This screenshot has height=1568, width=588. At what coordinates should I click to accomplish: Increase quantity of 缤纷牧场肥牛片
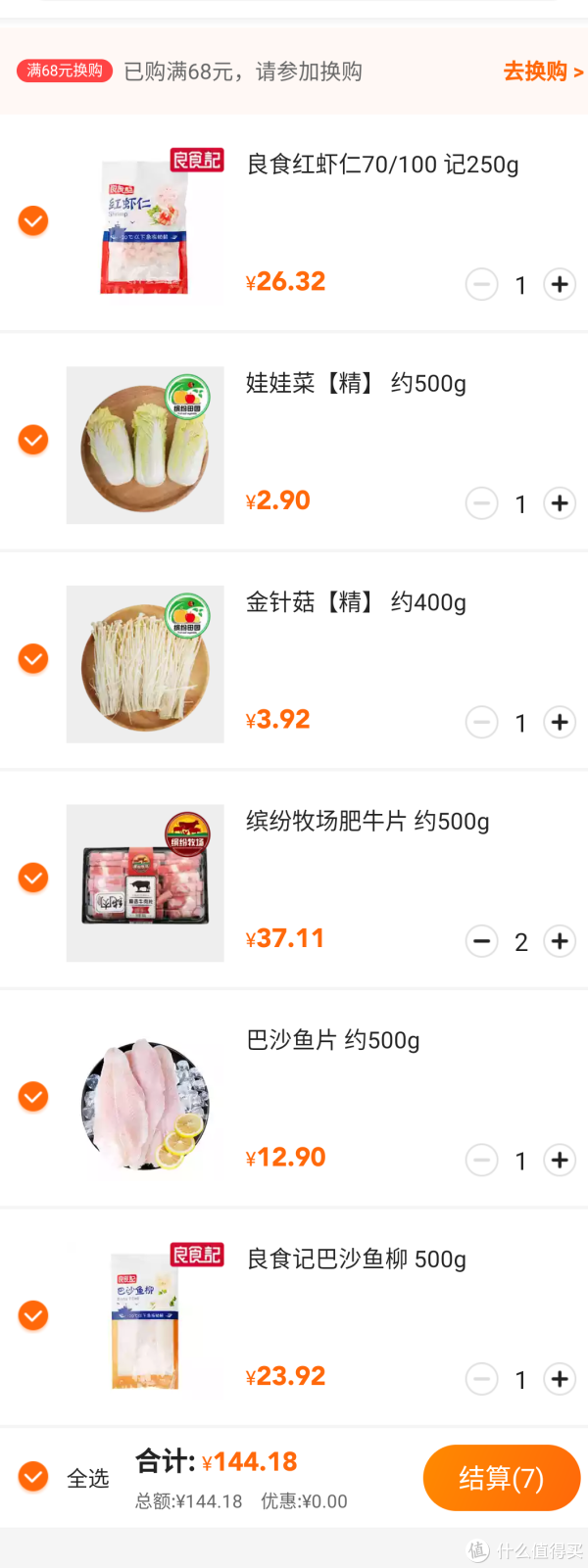560,941
